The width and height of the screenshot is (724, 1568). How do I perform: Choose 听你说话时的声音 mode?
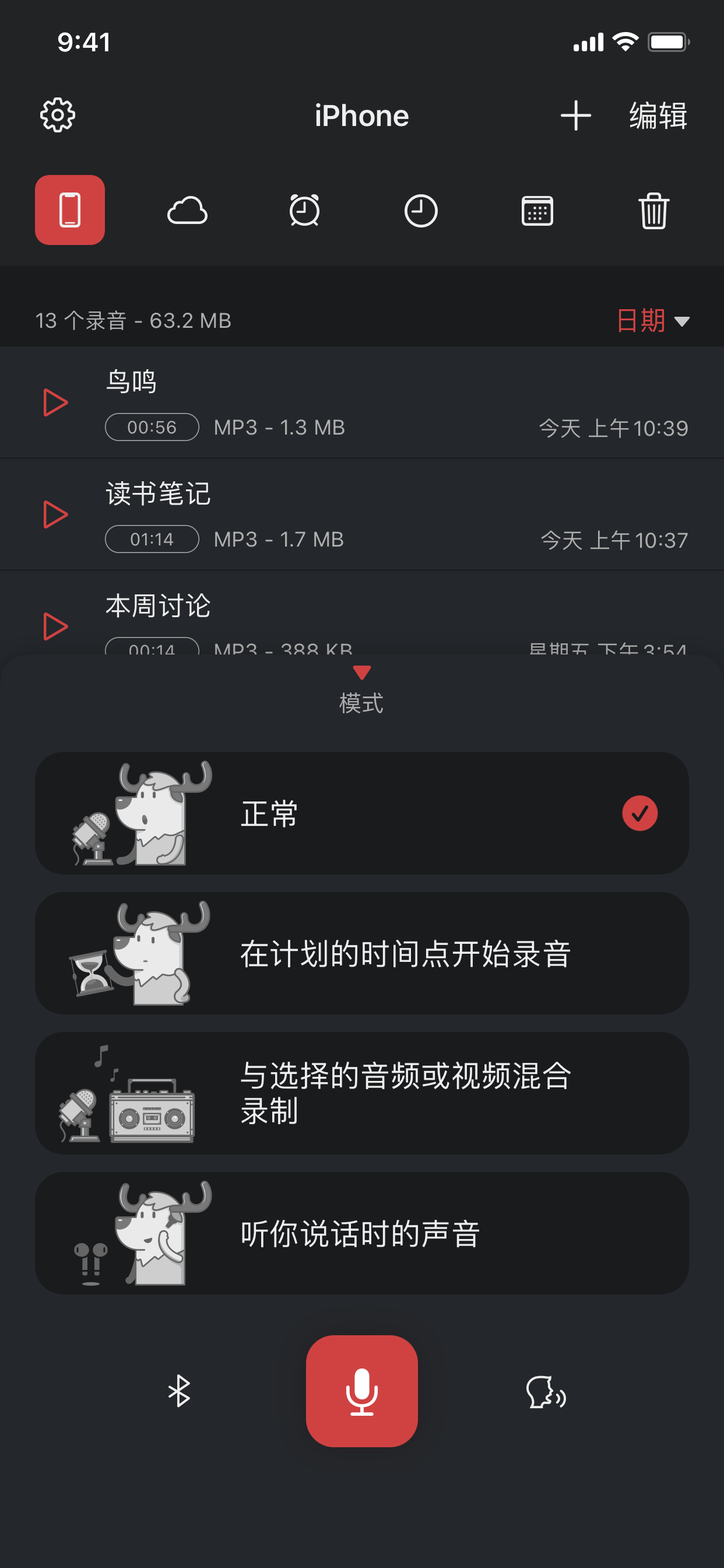click(361, 1233)
